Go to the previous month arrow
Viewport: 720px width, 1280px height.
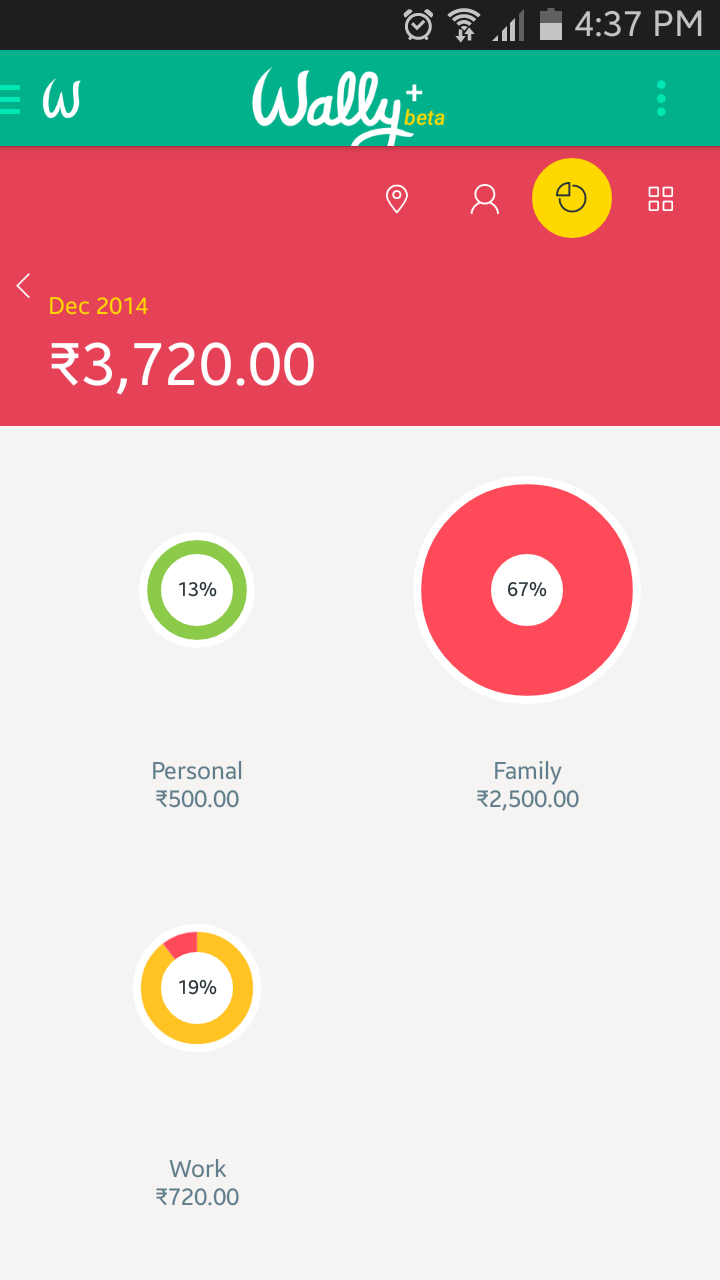tap(24, 285)
